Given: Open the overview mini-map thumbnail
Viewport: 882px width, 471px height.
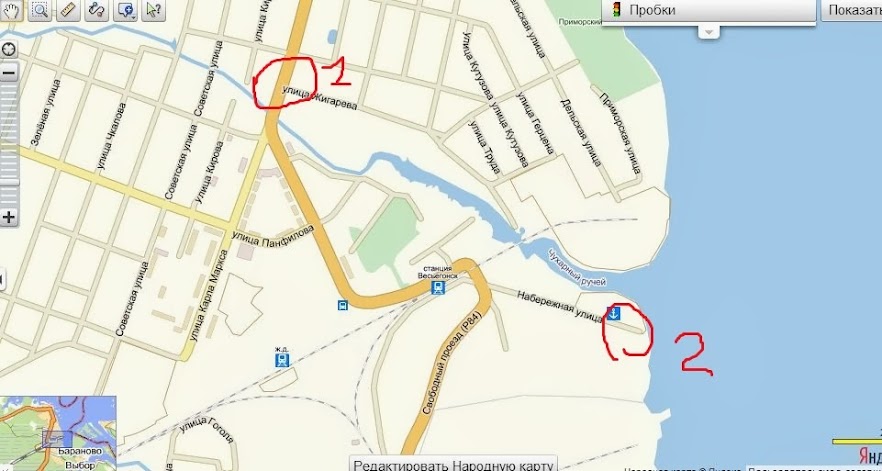Looking at the screenshot, I should pos(58,433).
